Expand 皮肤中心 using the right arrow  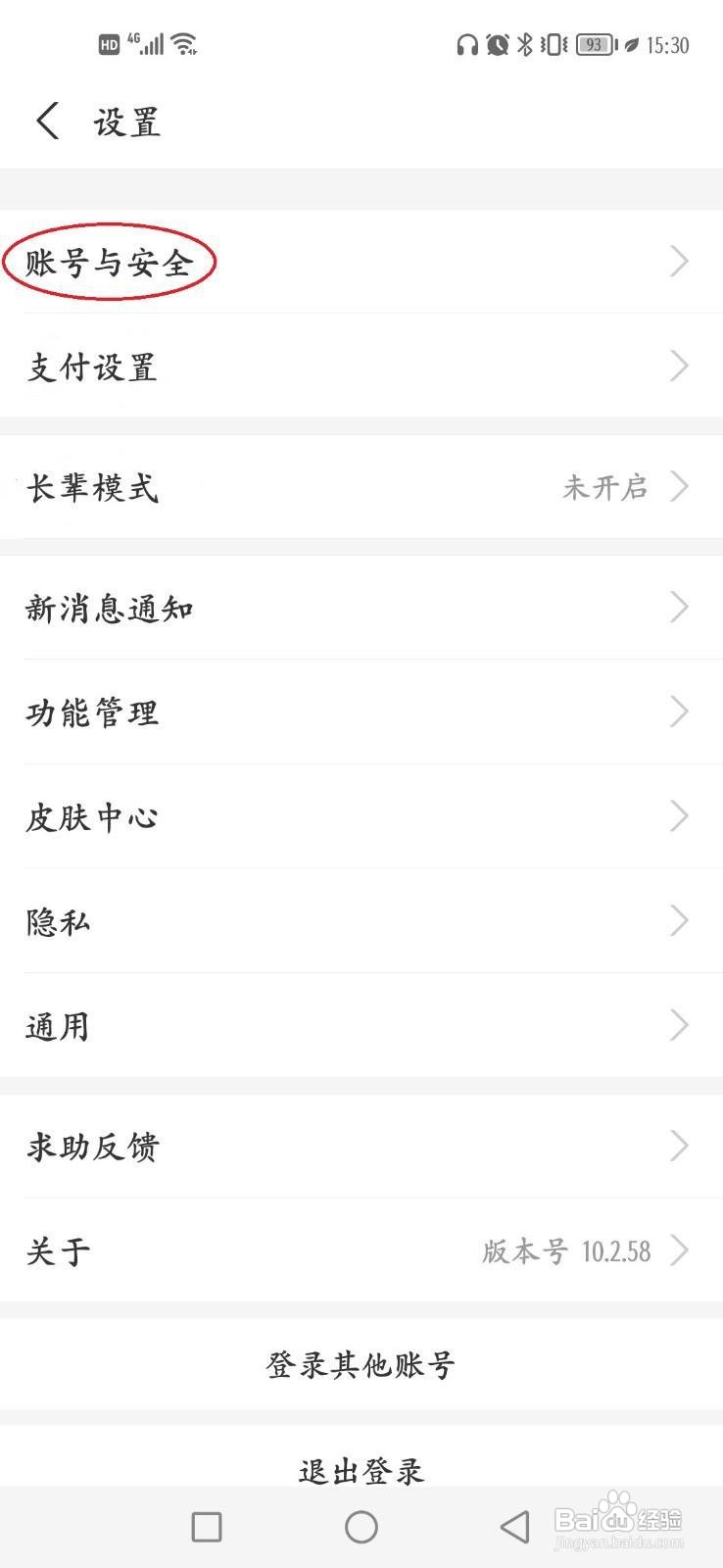tap(680, 815)
